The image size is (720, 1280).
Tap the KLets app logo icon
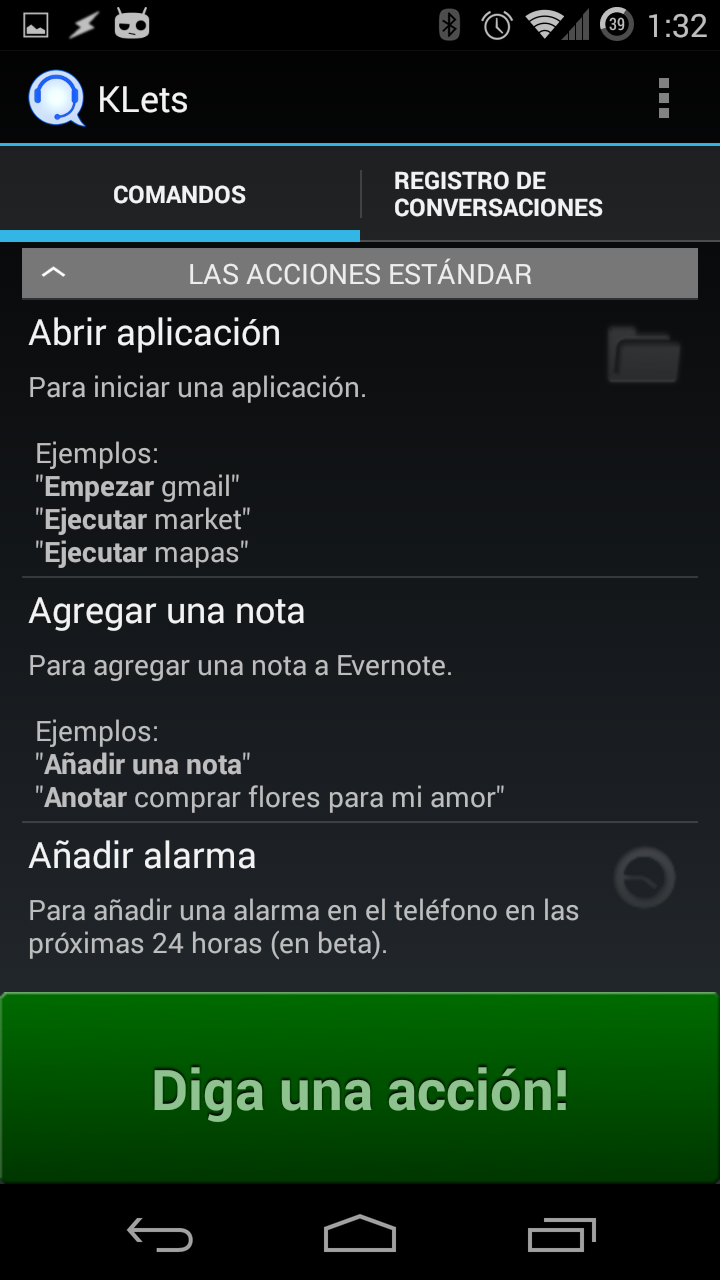57,97
